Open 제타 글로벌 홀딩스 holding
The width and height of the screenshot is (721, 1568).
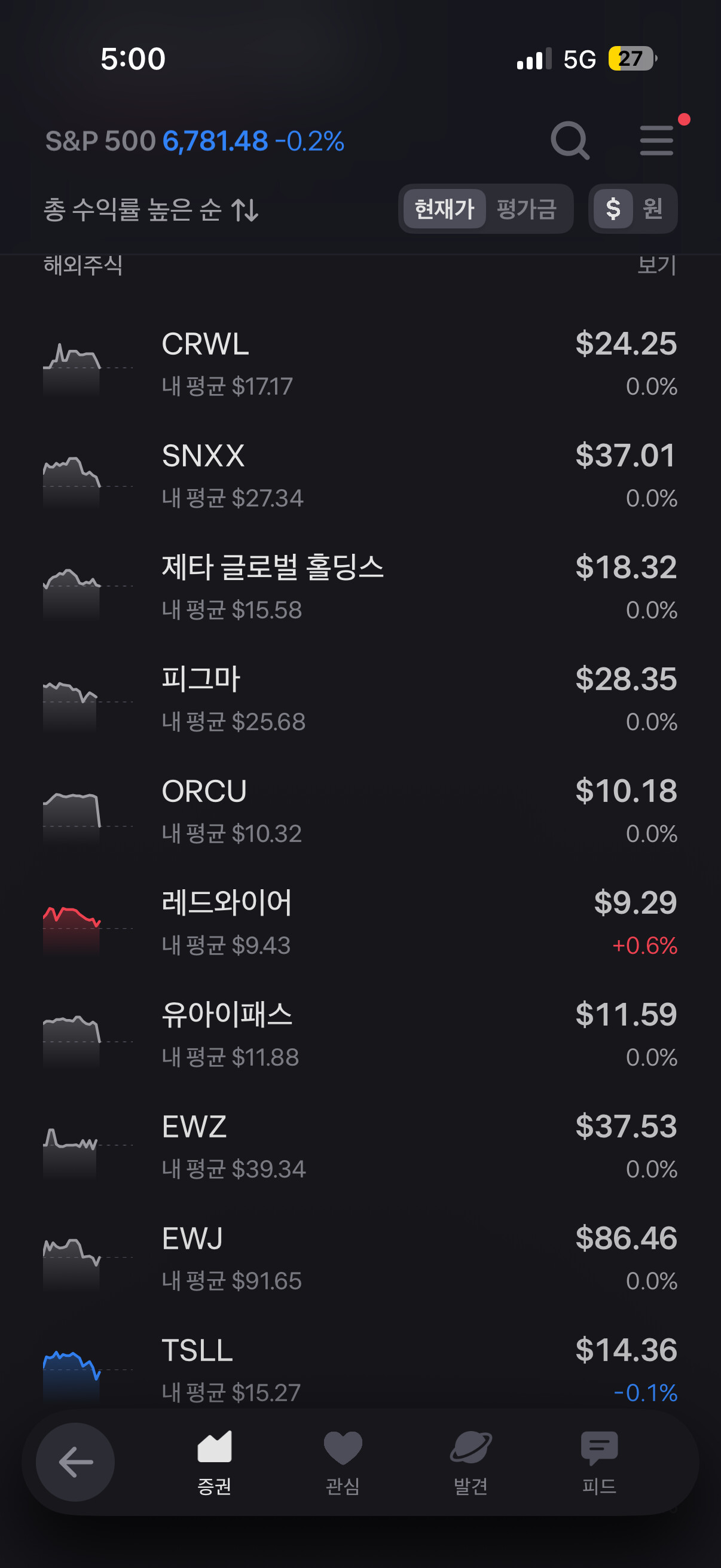(360, 587)
